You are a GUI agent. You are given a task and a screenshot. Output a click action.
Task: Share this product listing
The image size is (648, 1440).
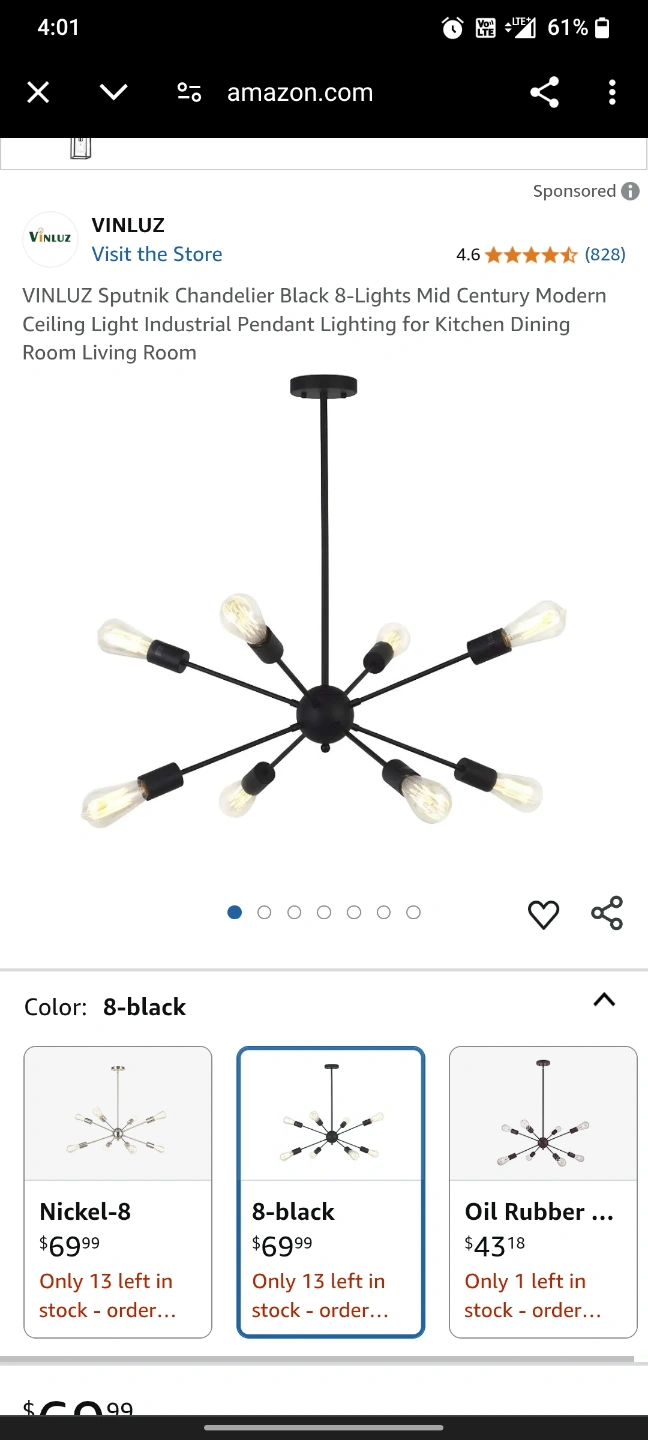(x=607, y=913)
